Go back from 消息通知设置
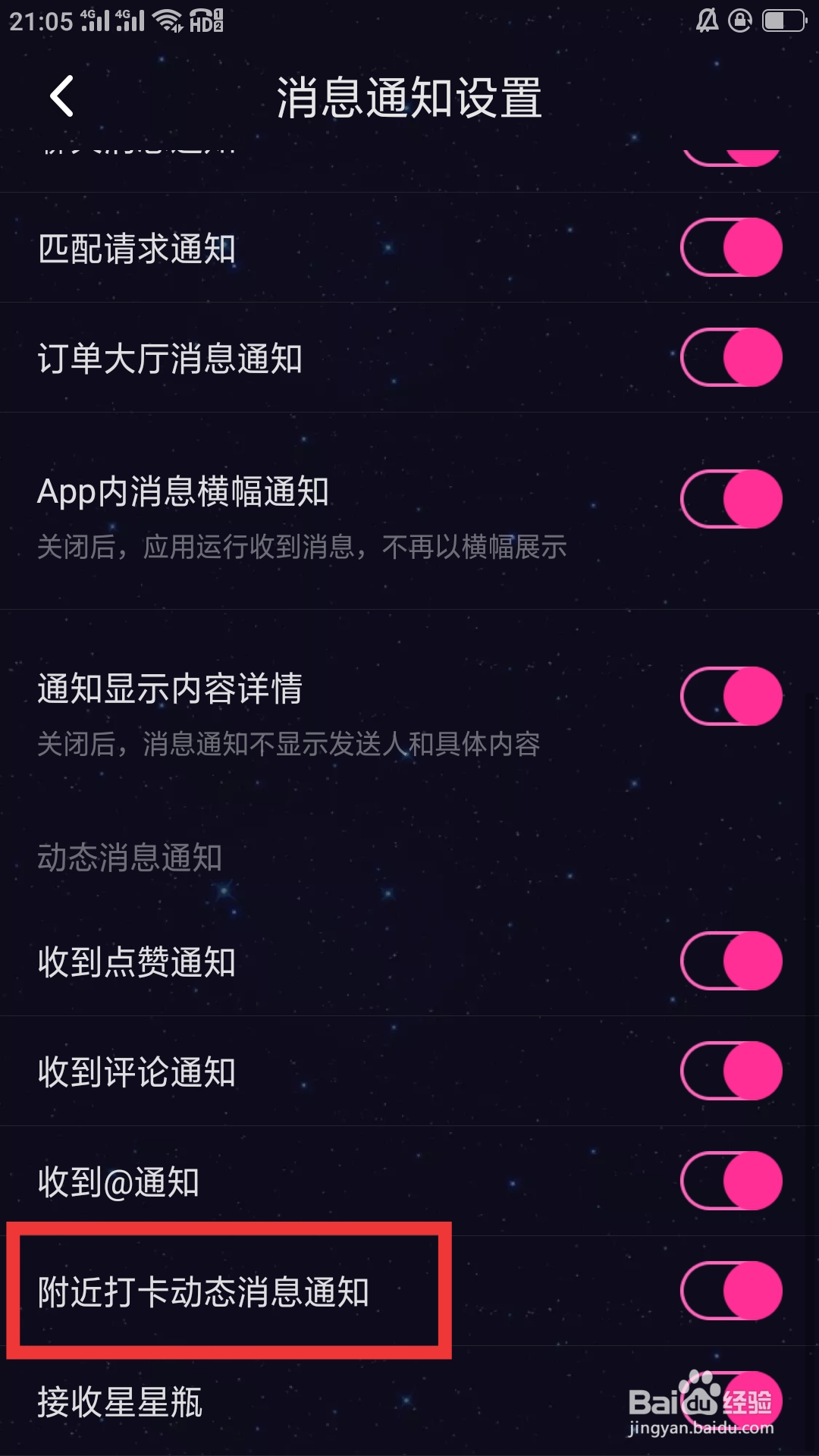This screenshot has height=1456, width=819. tap(61, 96)
